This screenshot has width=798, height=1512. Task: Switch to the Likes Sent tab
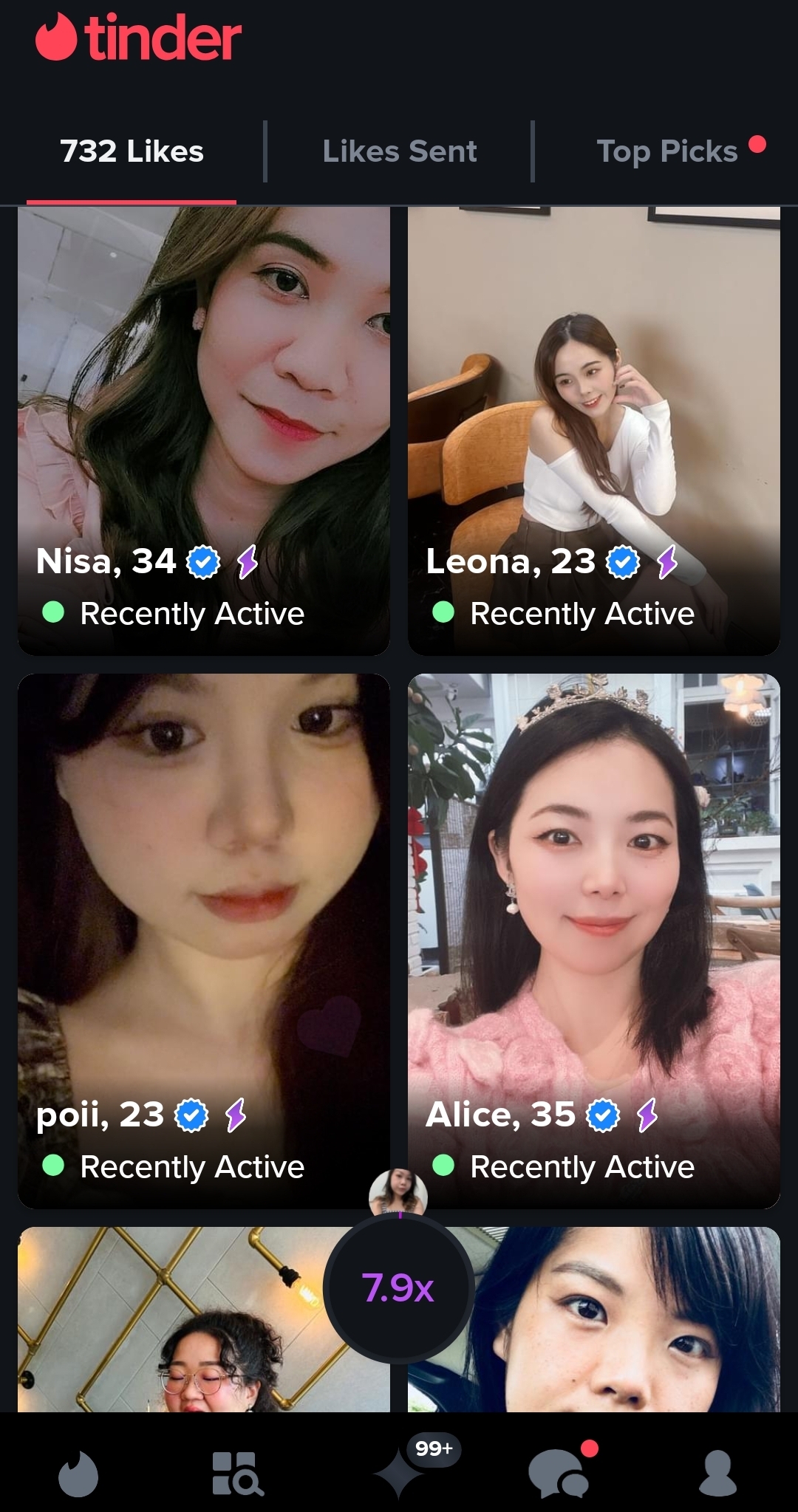click(x=399, y=151)
